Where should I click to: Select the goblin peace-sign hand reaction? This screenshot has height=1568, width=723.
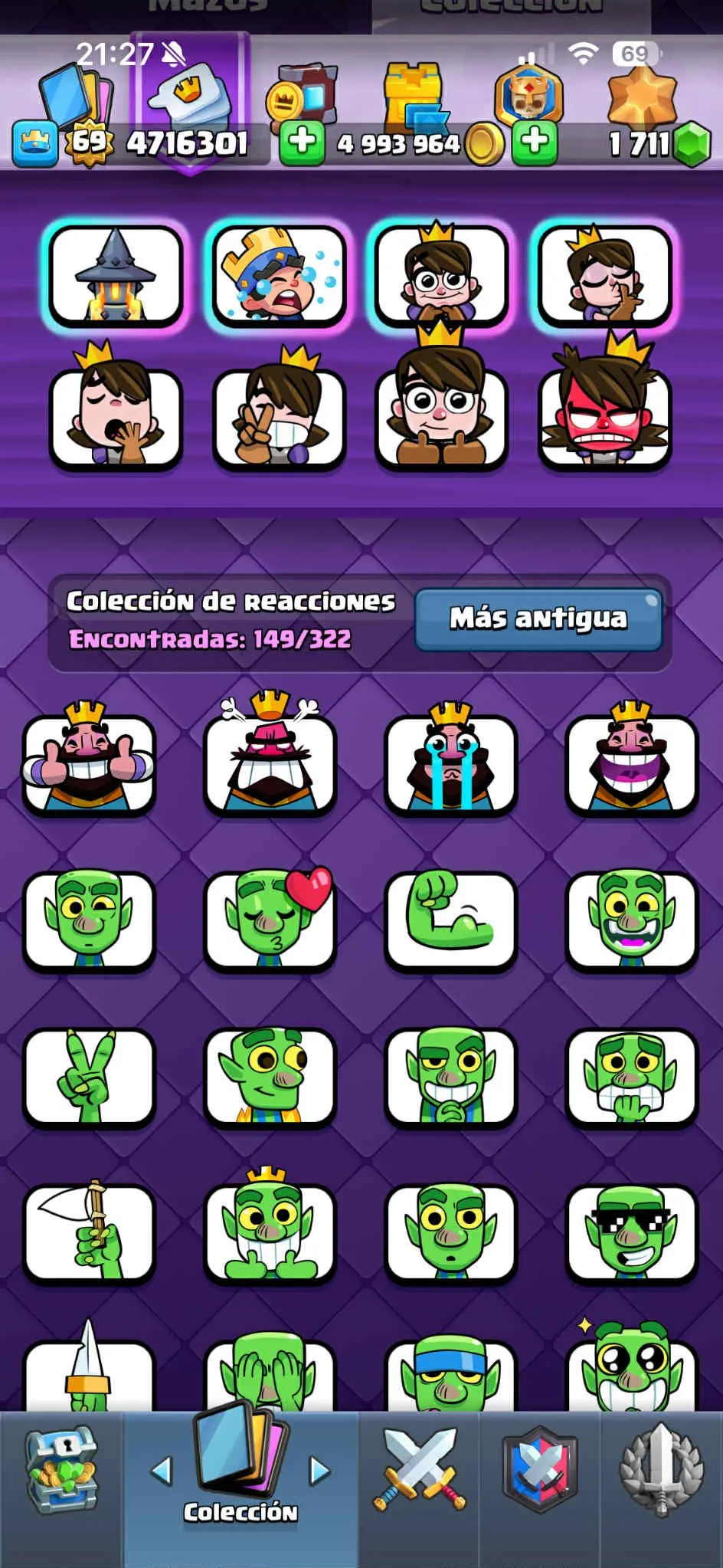[90, 1076]
